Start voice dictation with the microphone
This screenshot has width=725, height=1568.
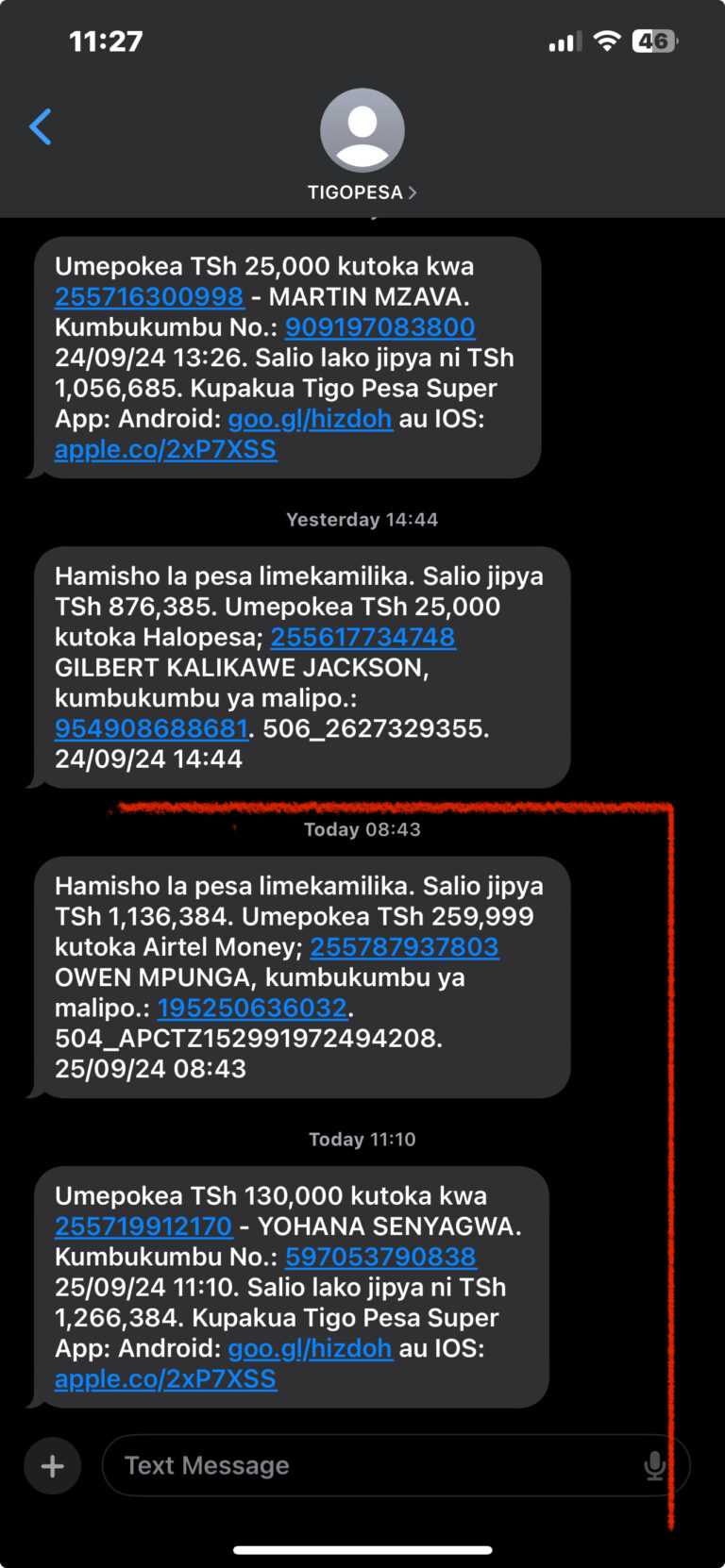coord(654,1465)
